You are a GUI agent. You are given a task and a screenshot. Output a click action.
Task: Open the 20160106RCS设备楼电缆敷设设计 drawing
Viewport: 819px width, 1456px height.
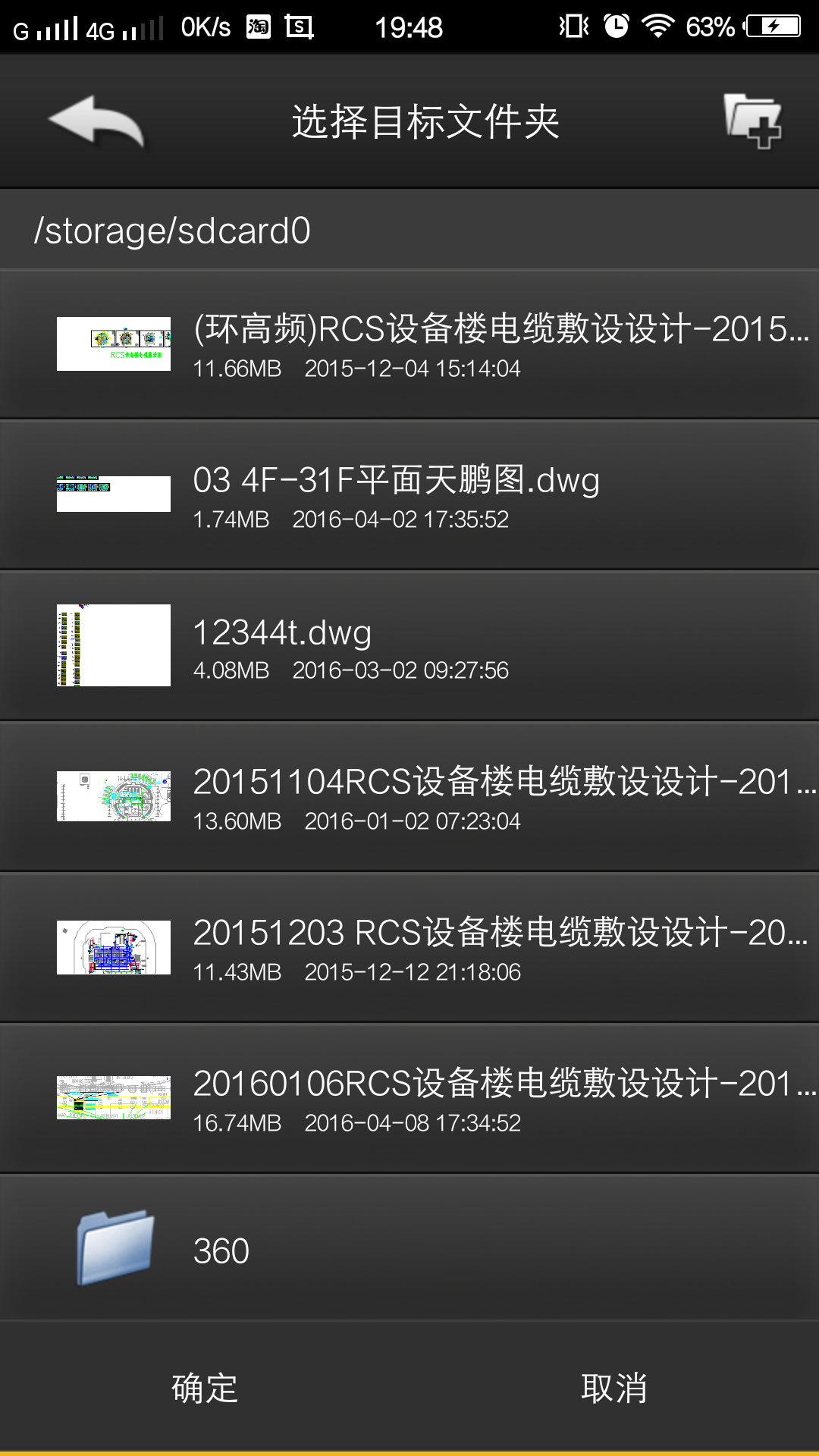[409, 1100]
